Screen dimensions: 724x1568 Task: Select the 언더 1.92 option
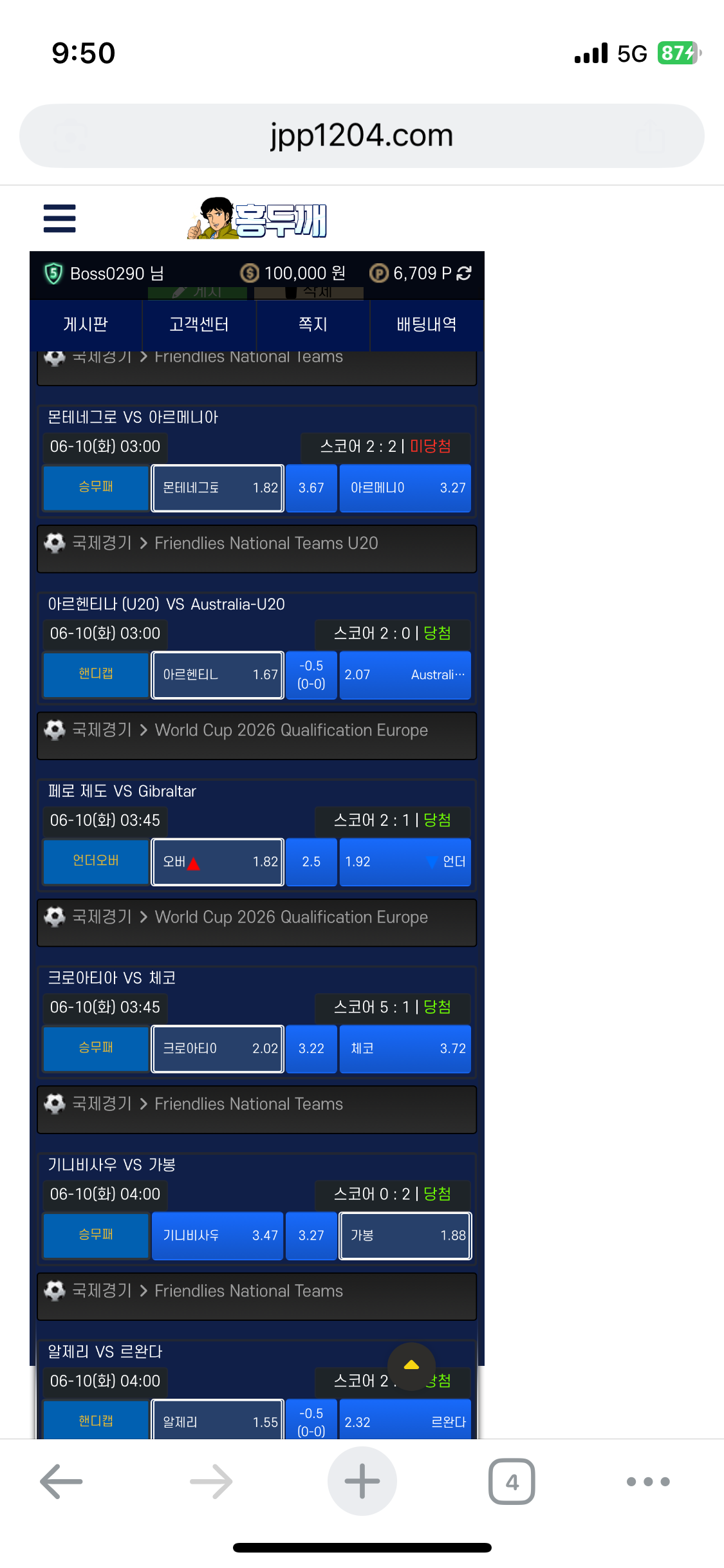point(405,861)
